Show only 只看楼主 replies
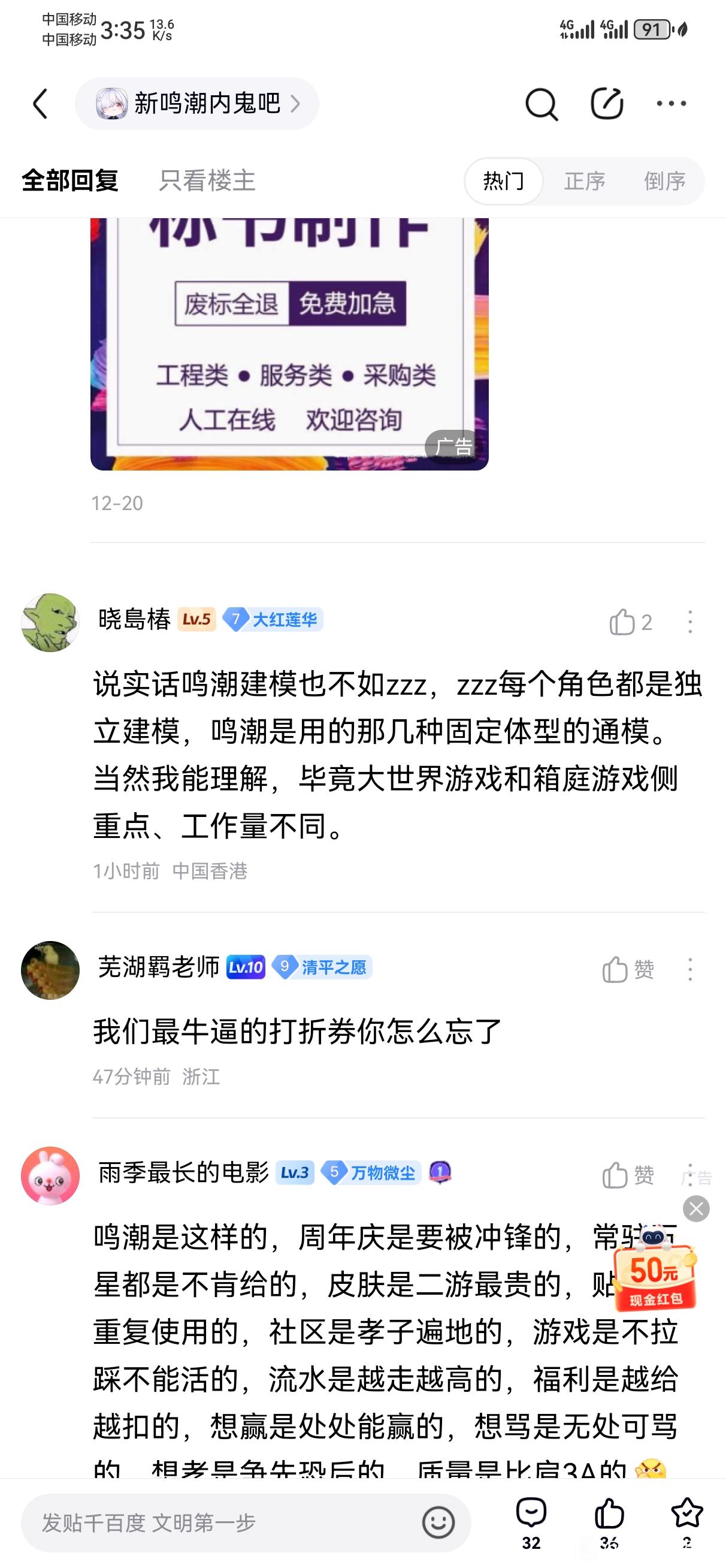Viewport: 726px width, 1568px height. tap(207, 181)
